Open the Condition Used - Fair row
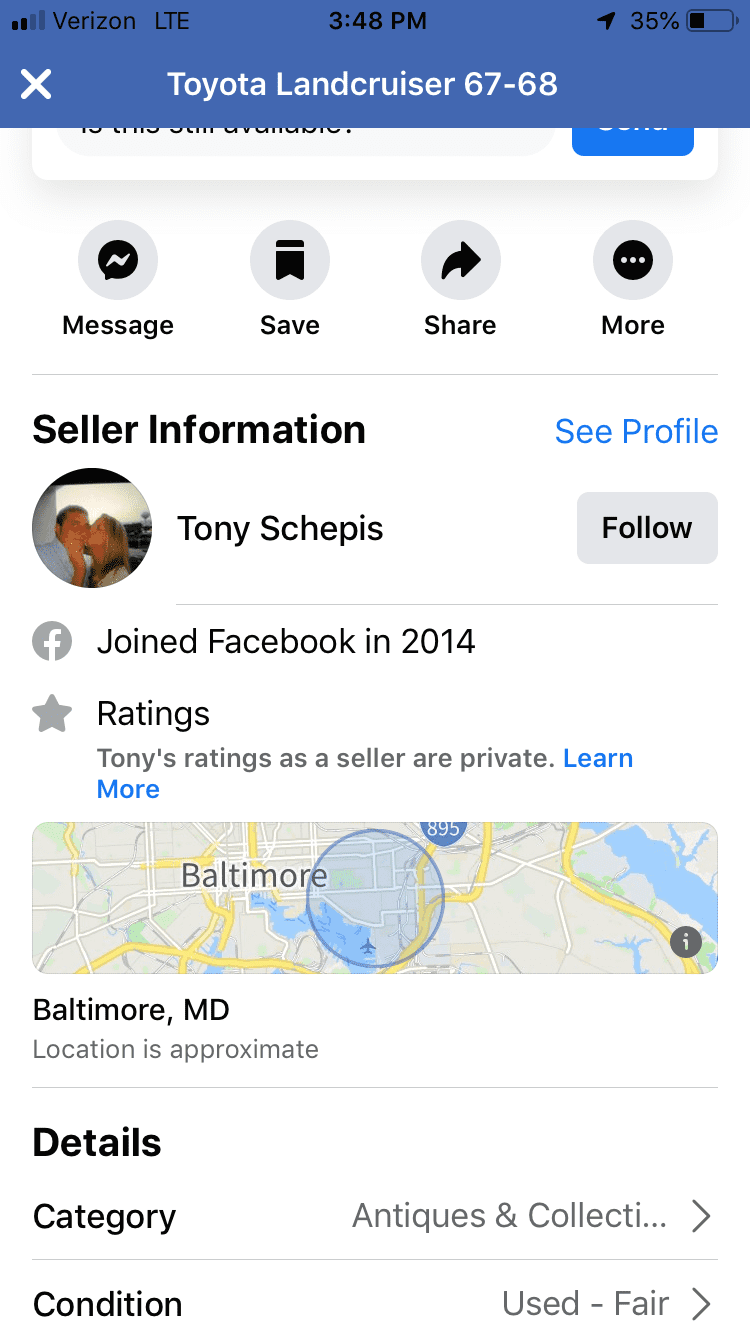 (375, 1302)
